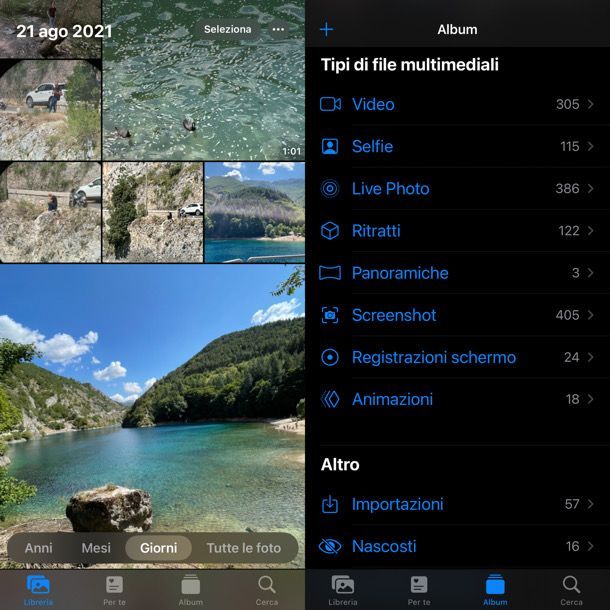The height and width of the screenshot is (610, 610).
Task: Select the Giorni segment
Action: [x=158, y=548]
